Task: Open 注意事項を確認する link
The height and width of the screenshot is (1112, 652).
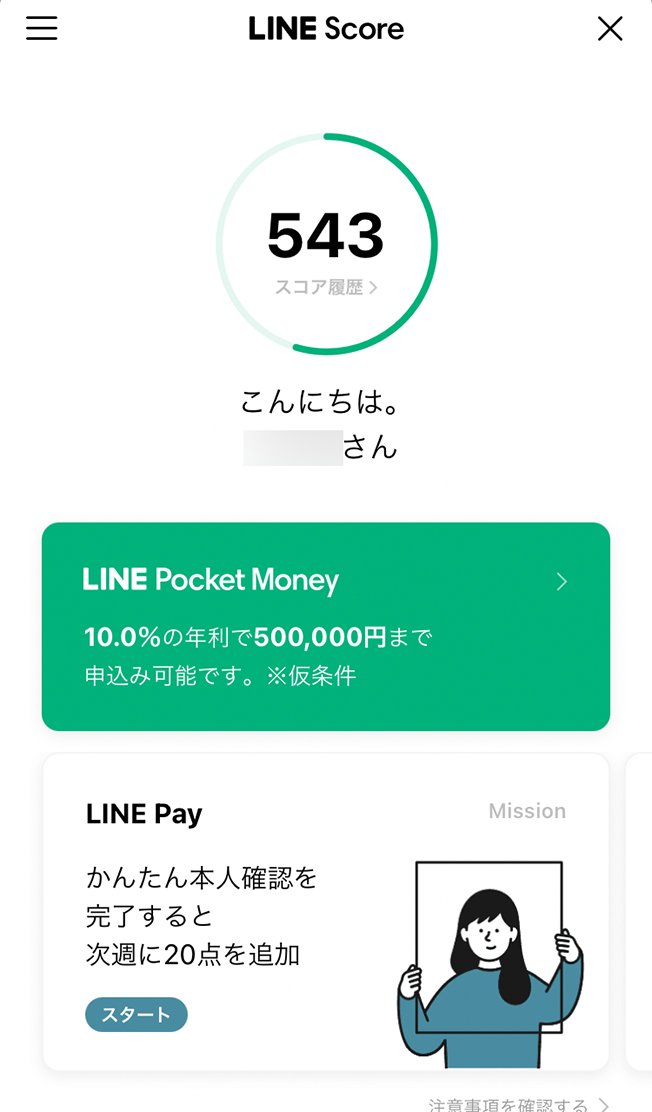Action: point(519,1103)
